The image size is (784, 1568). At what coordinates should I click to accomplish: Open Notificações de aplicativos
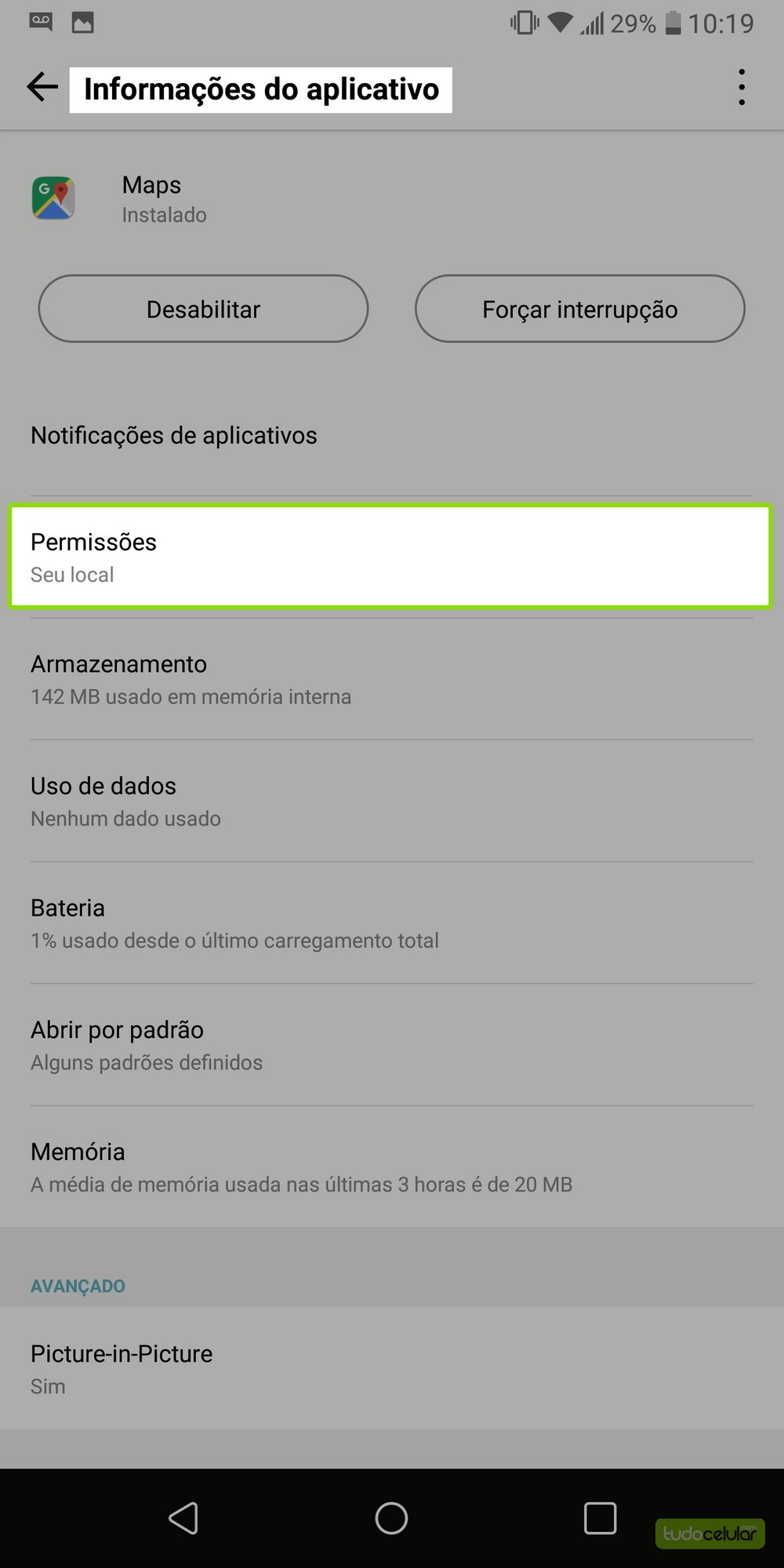point(174,435)
